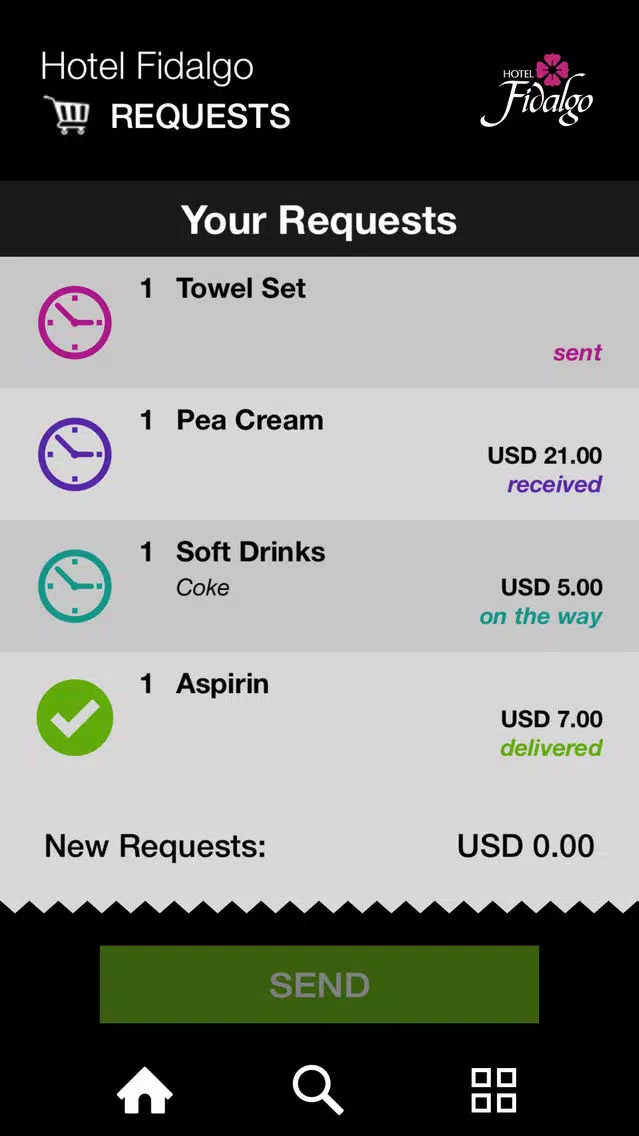Open the Towel Set request
The image size is (639, 1136).
(320, 322)
